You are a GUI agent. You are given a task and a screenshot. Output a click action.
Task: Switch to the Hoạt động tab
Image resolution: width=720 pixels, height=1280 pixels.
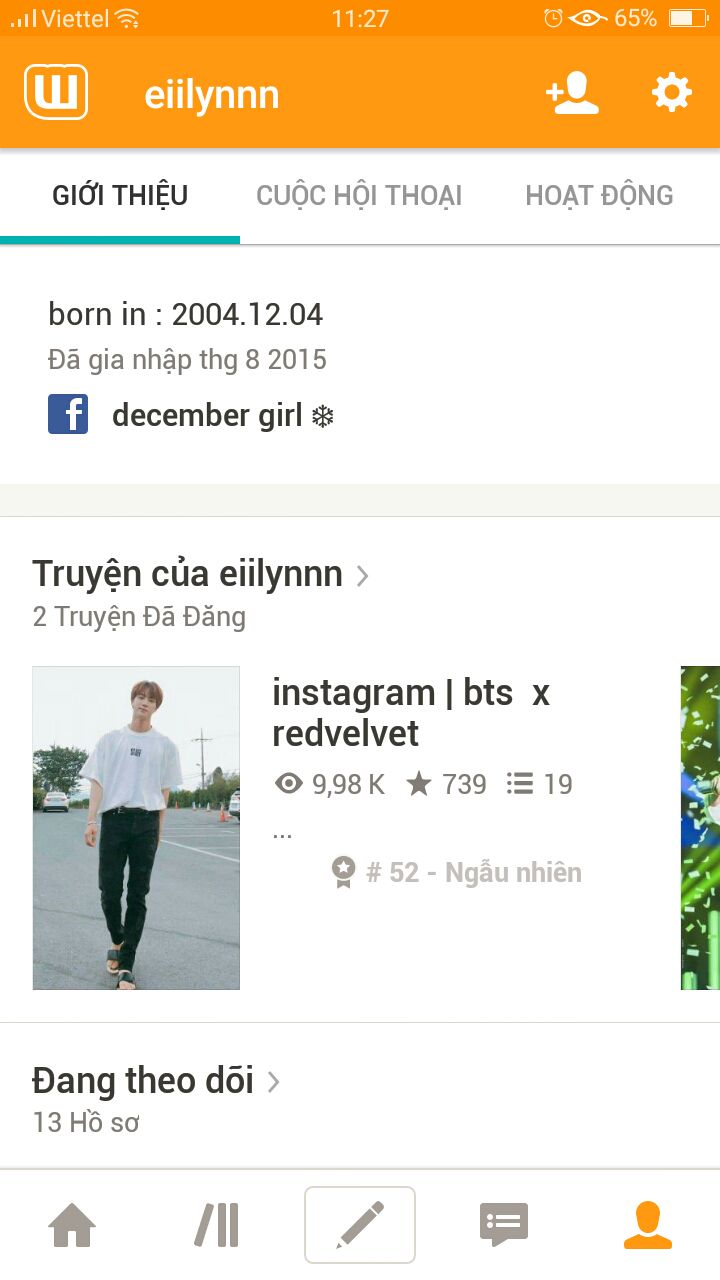[599, 196]
